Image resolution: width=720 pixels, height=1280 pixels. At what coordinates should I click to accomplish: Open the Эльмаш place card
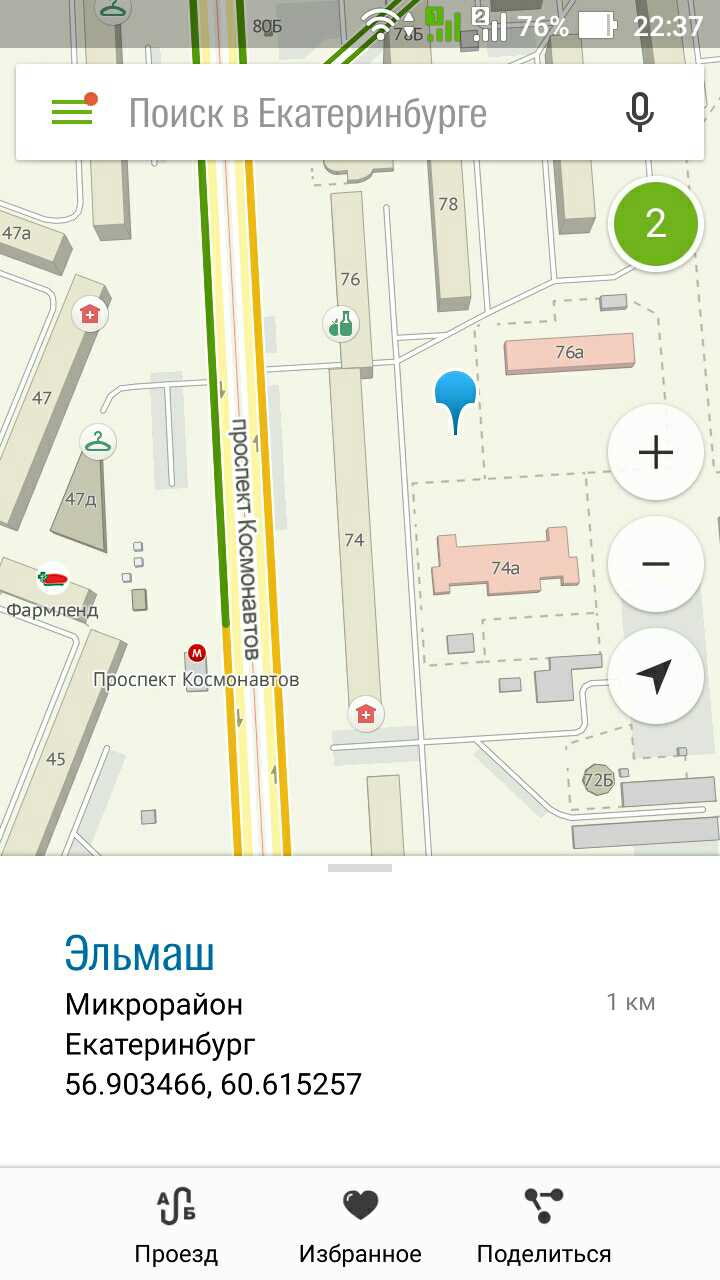point(140,955)
